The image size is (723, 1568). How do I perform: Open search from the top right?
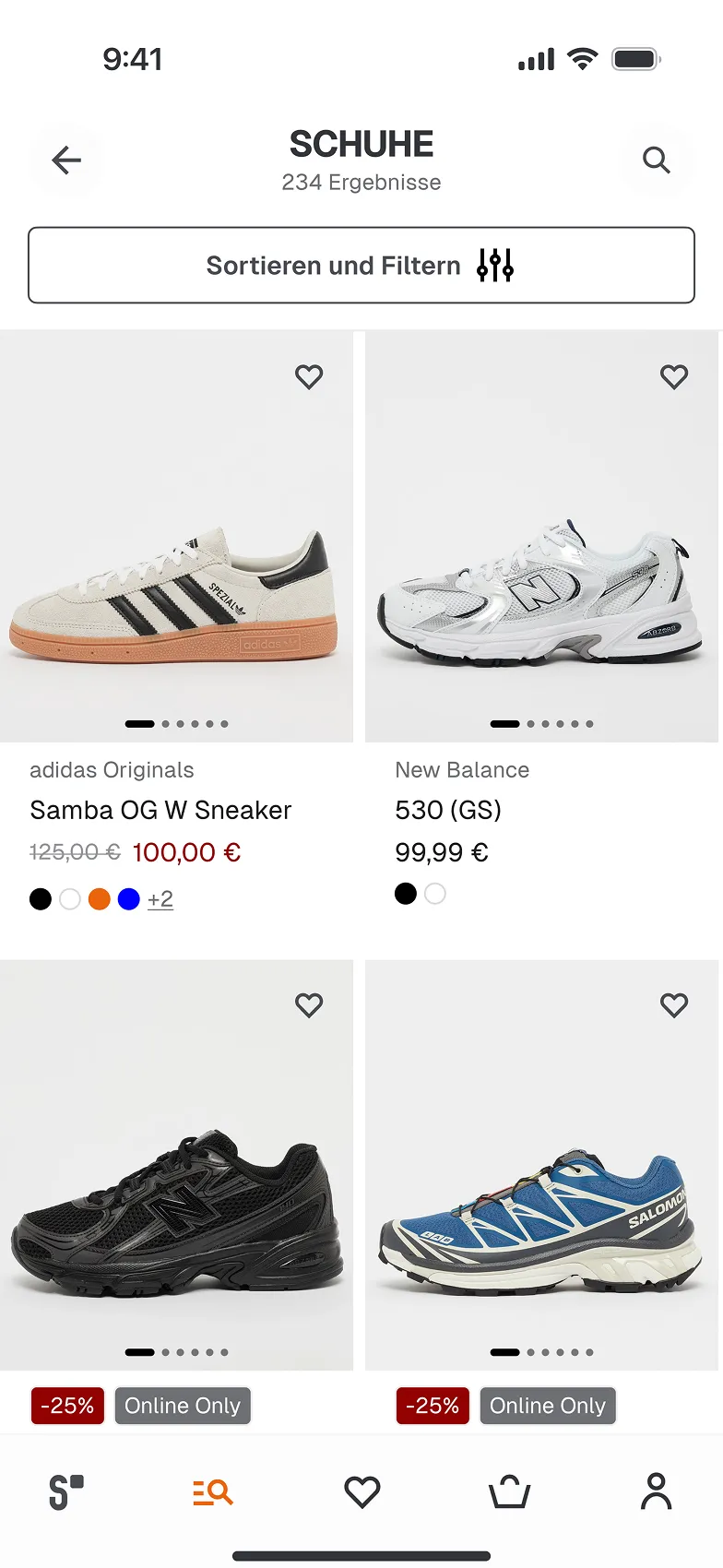click(656, 160)
